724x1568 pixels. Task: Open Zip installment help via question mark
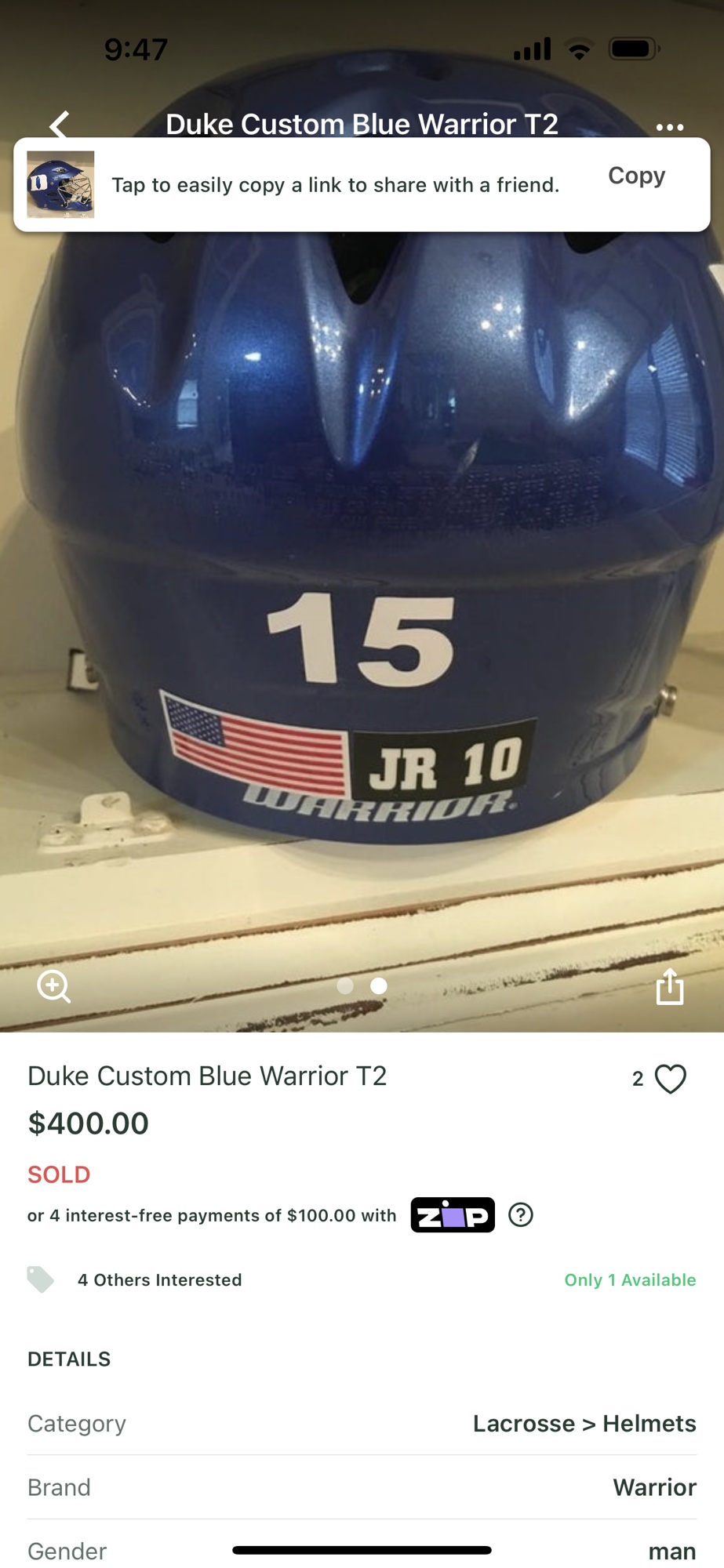[522, 1214]
